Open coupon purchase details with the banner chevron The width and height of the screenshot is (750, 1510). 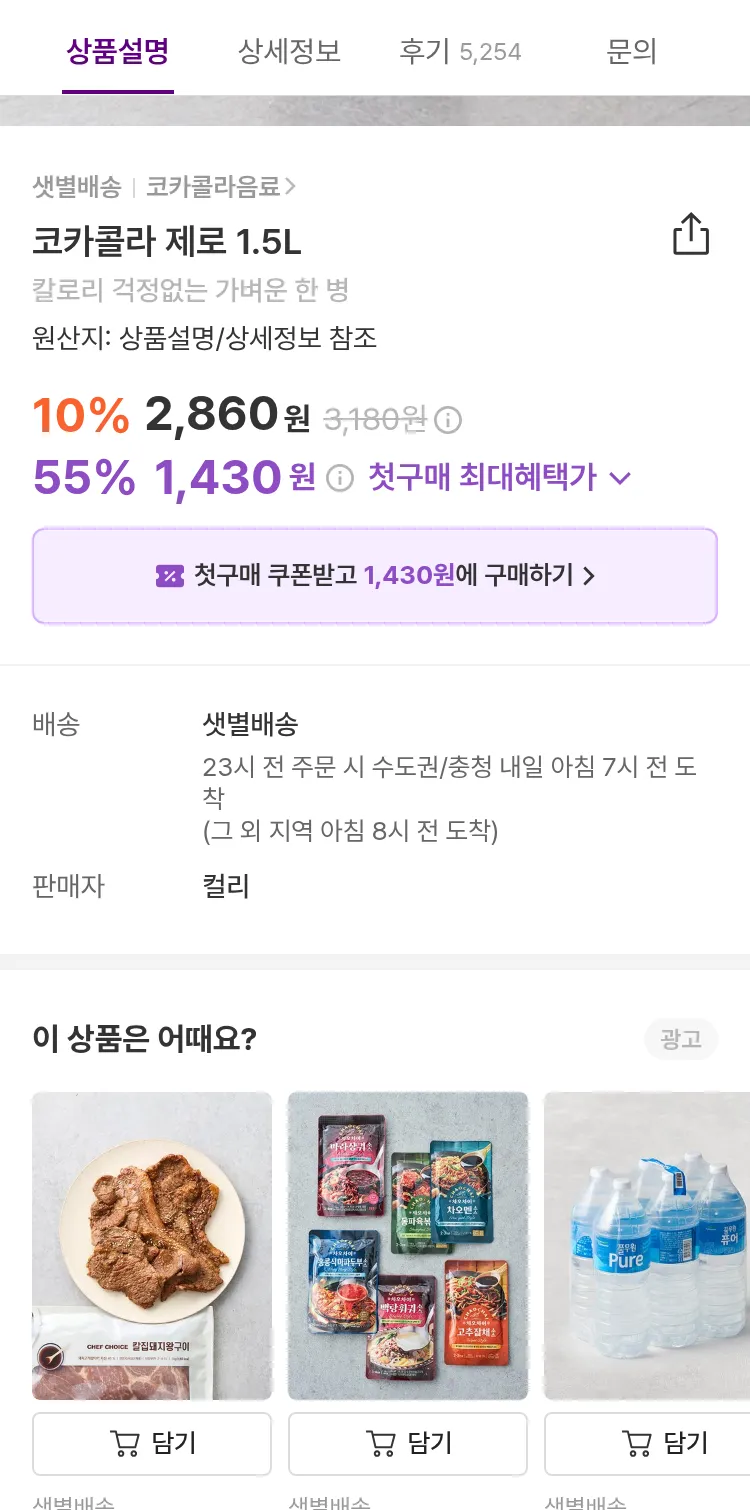588,576
